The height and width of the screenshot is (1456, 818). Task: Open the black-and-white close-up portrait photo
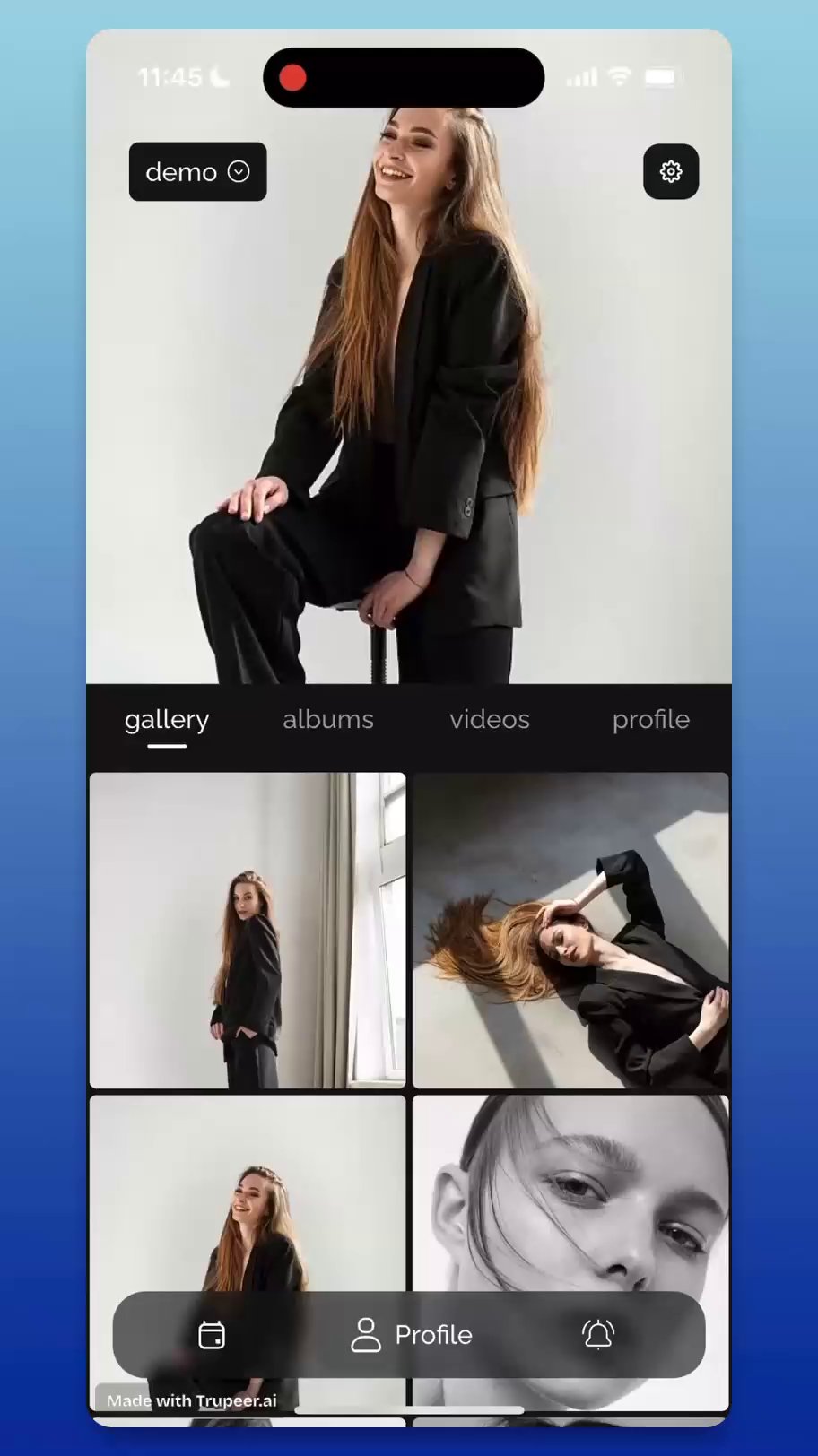[x=570, y=1192]
